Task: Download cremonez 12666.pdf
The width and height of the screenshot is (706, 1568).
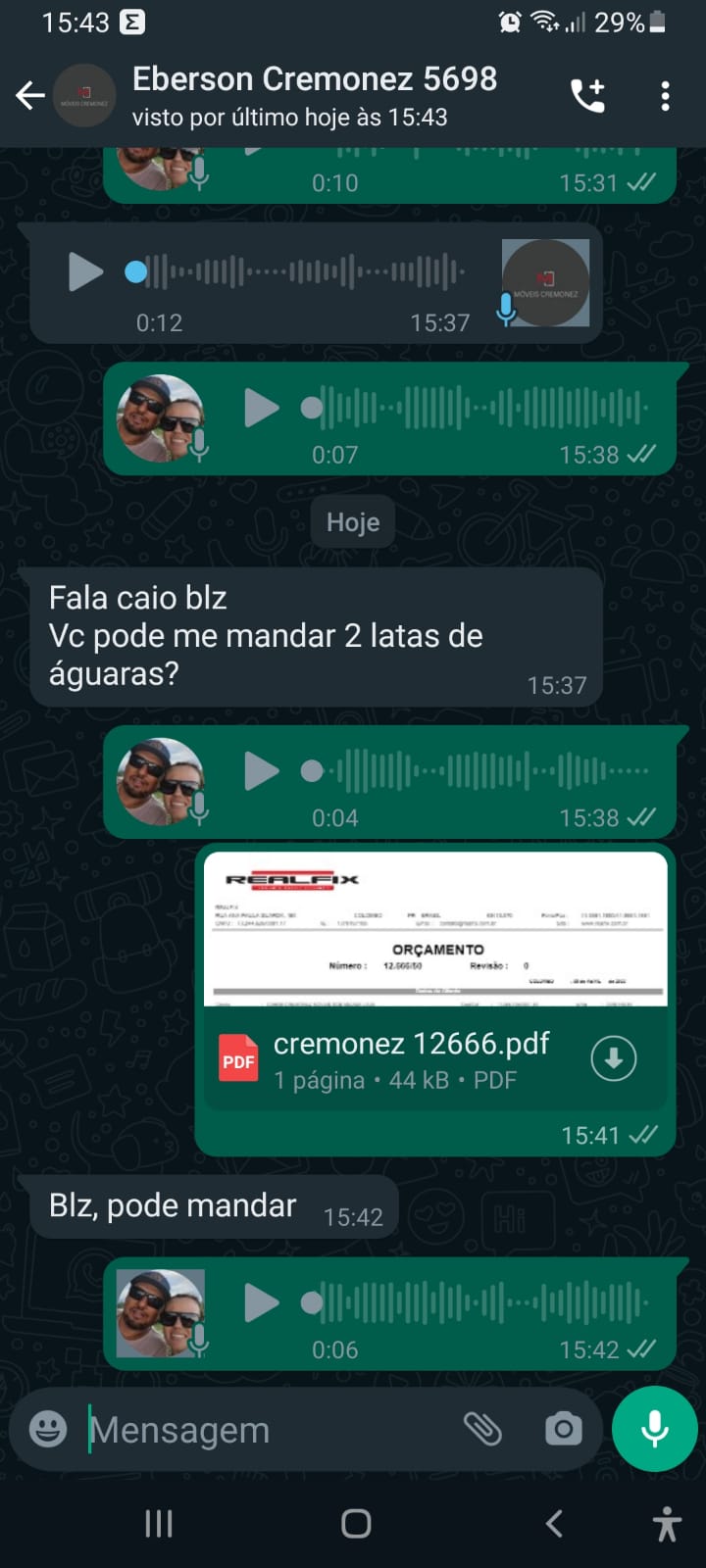Action: (x=614, y=1058)
